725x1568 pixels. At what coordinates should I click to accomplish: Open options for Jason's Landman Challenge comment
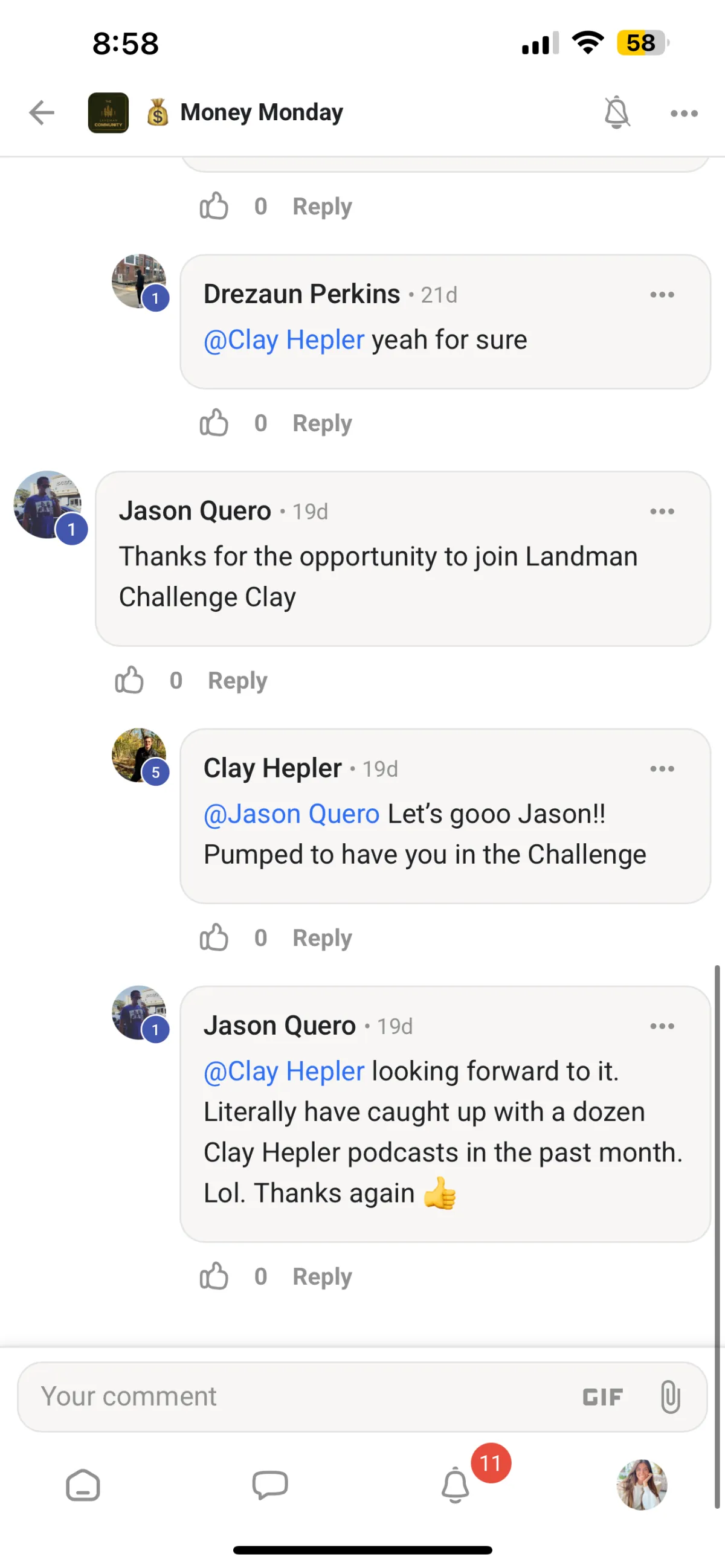(x=662, y=512)
